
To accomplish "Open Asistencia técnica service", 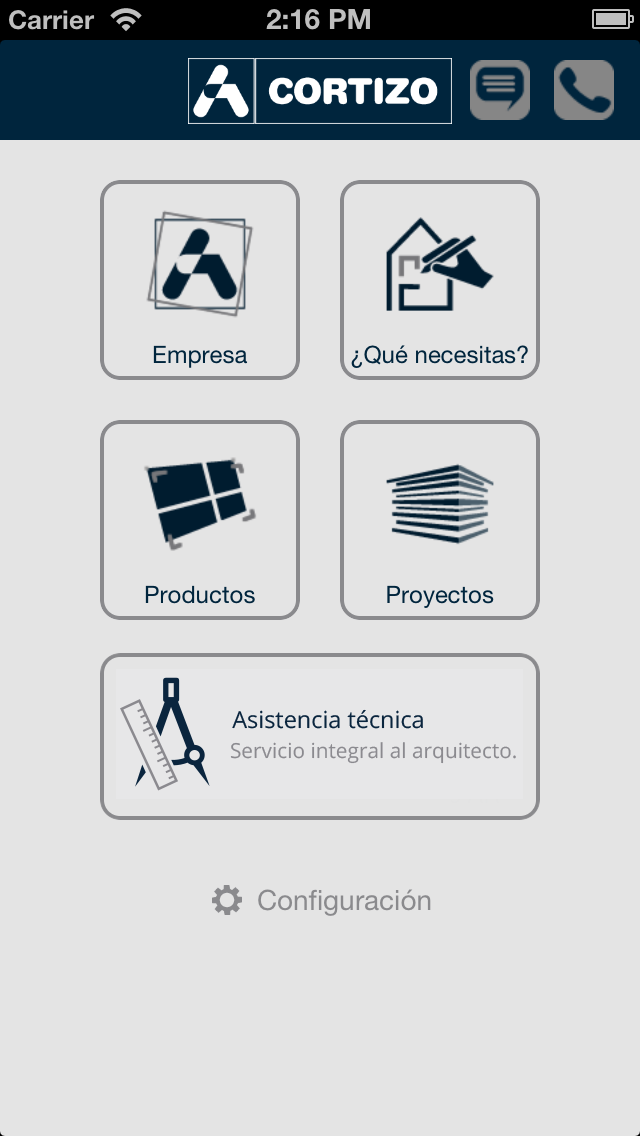I will click(320, 736).
